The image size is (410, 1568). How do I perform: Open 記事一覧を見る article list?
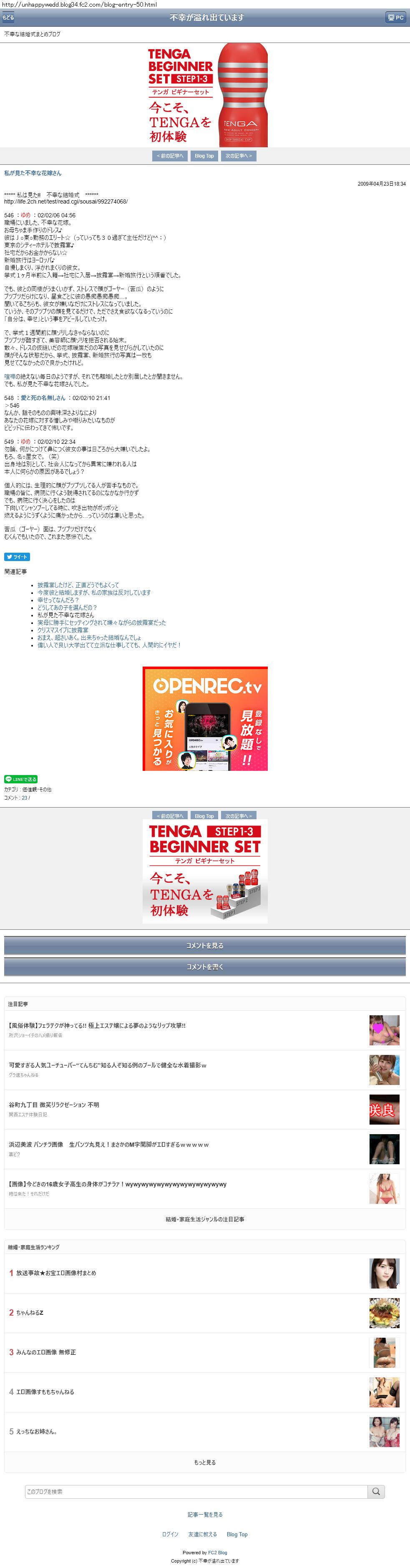(204, 1515)
